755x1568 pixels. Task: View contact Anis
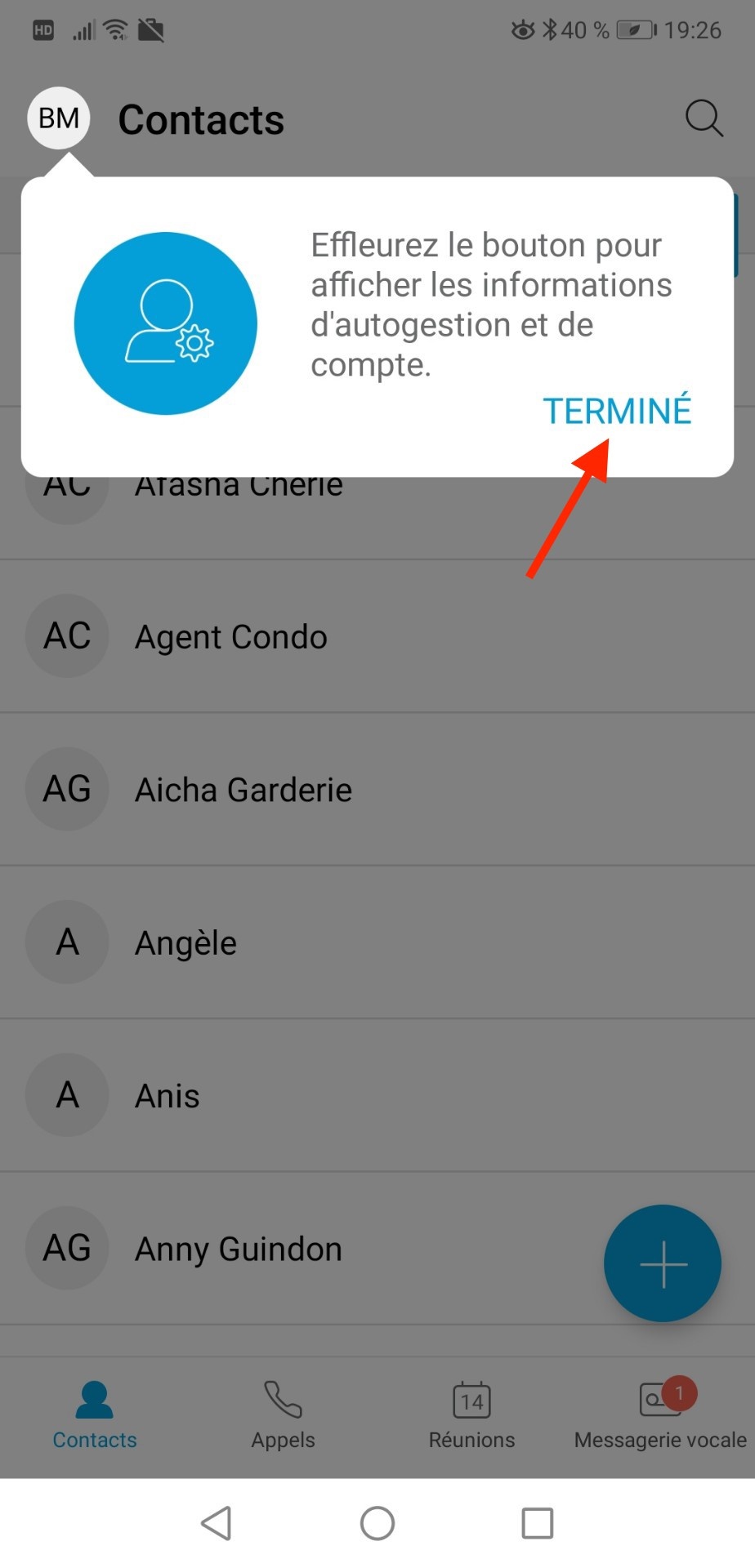[x=168, y=1096]
